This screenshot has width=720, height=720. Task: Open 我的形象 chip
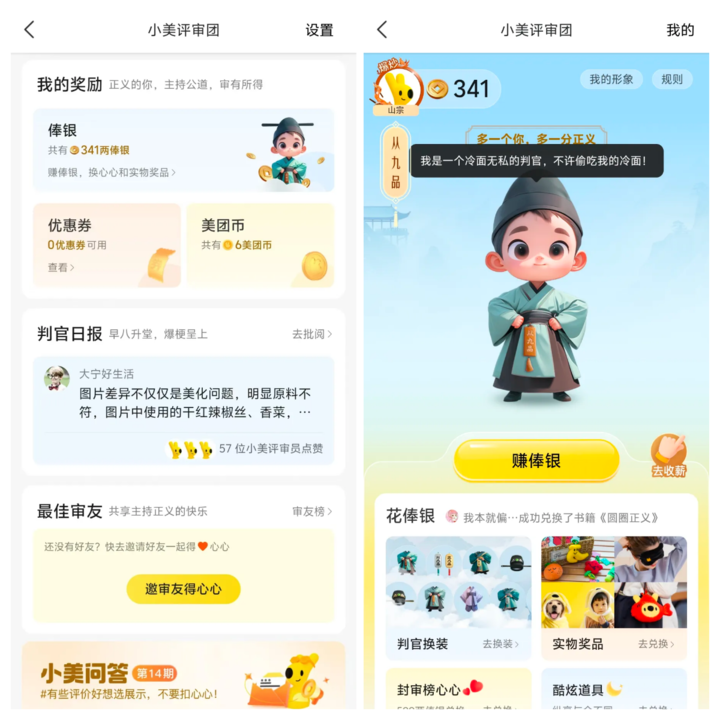point(611,80)
